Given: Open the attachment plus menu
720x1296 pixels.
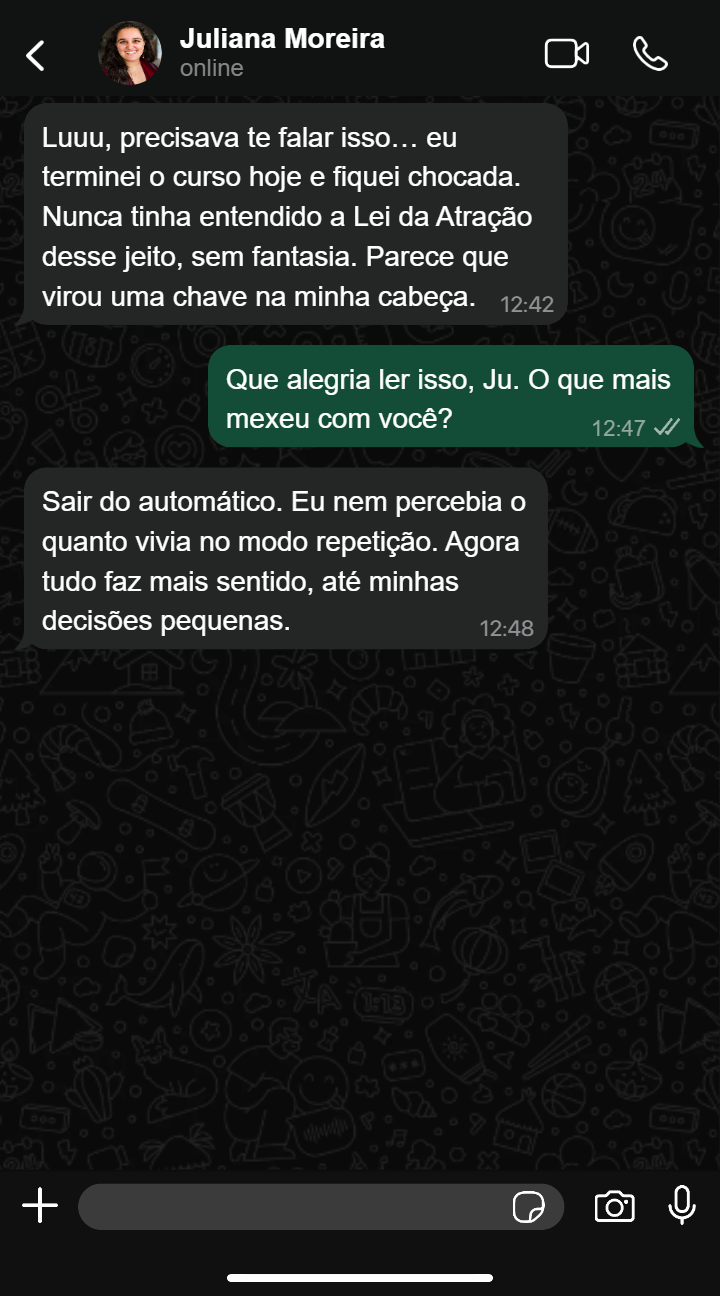Looking at the screenshot, I should (40, 1206).
